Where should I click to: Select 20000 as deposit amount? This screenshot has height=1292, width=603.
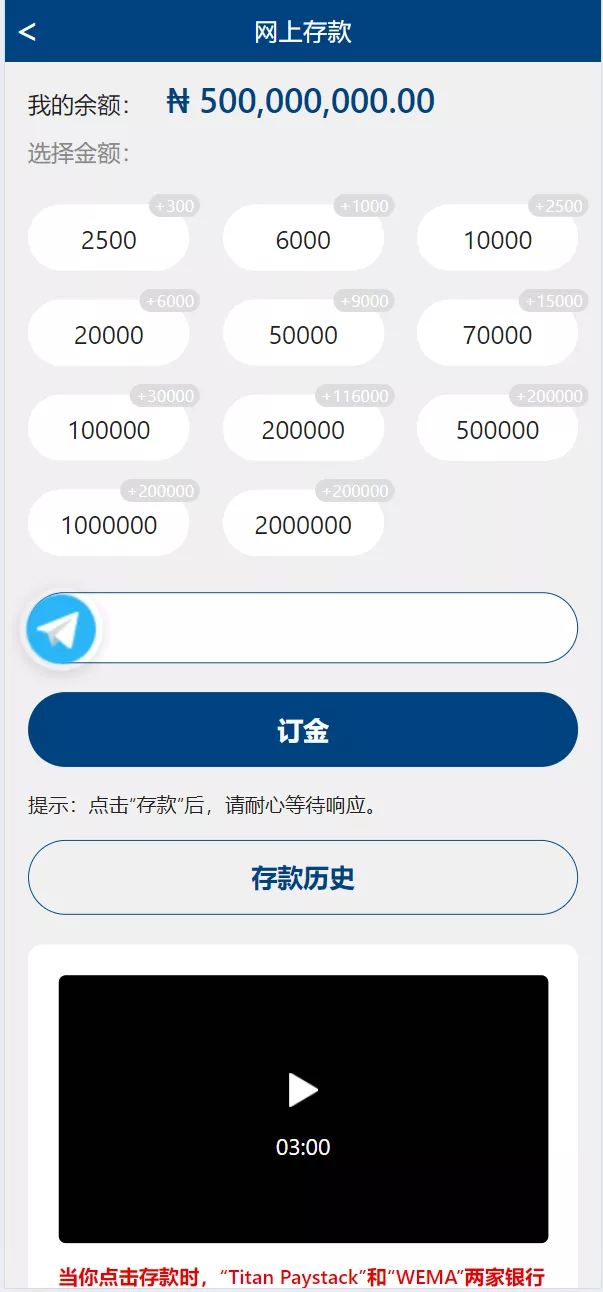pyautogui.click(x=108, y=335)
